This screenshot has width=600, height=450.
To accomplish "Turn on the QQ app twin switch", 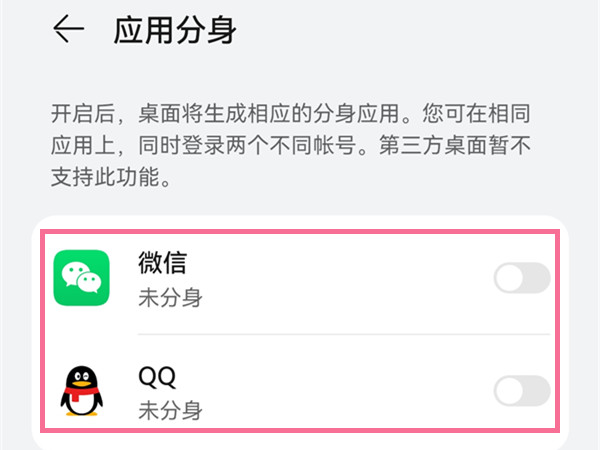I will point(521,391).
